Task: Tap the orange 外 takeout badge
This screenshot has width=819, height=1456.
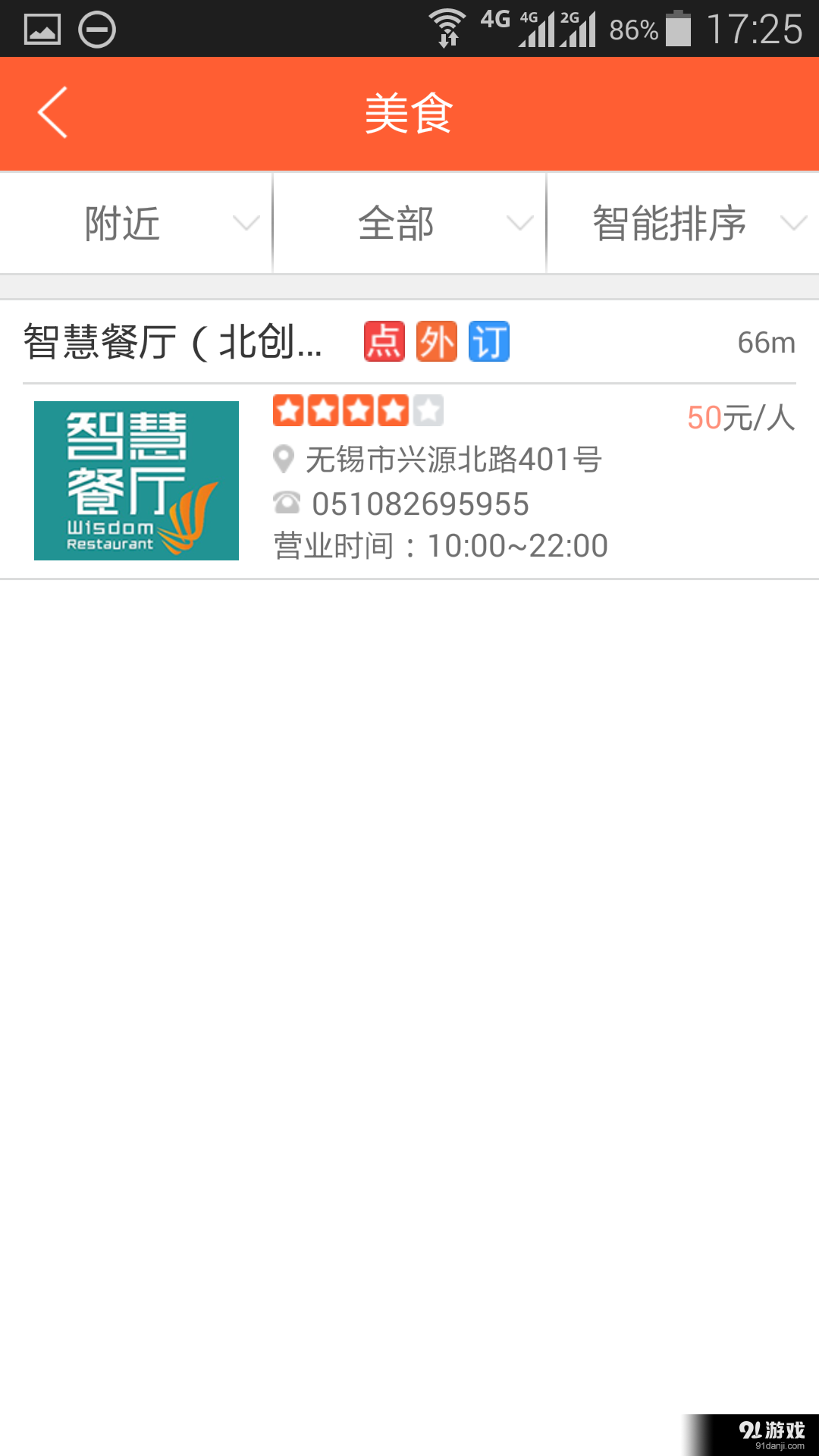Action: [436, 341]
